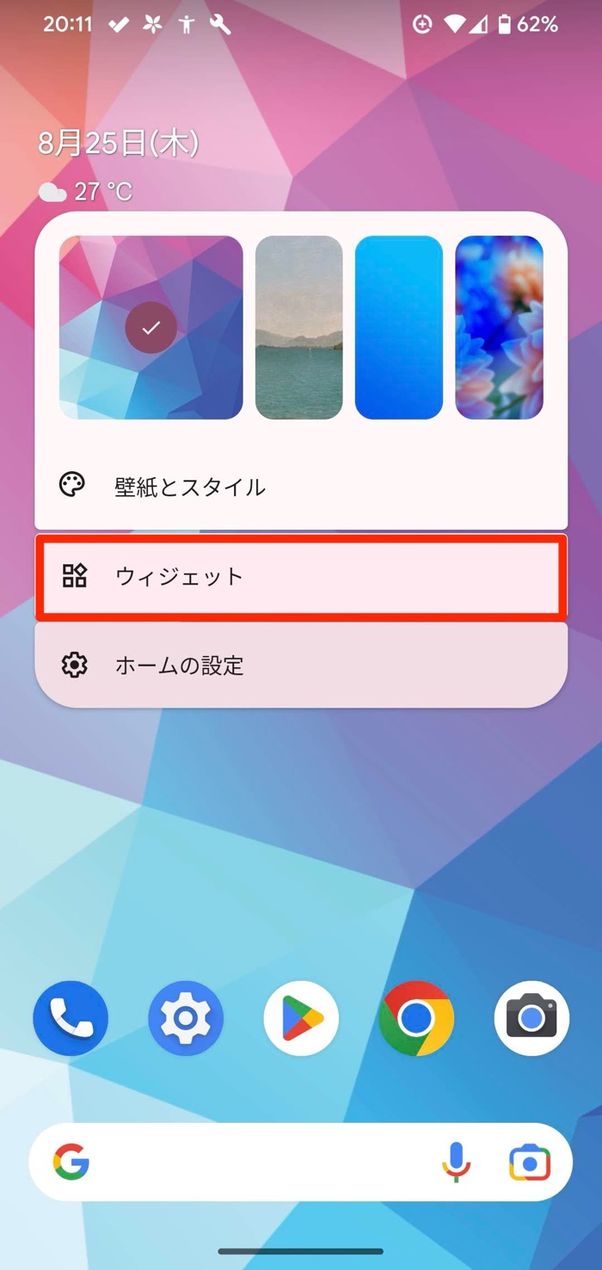
Task: Pick the blue flower wallpaper
Action: click(499, 327)
